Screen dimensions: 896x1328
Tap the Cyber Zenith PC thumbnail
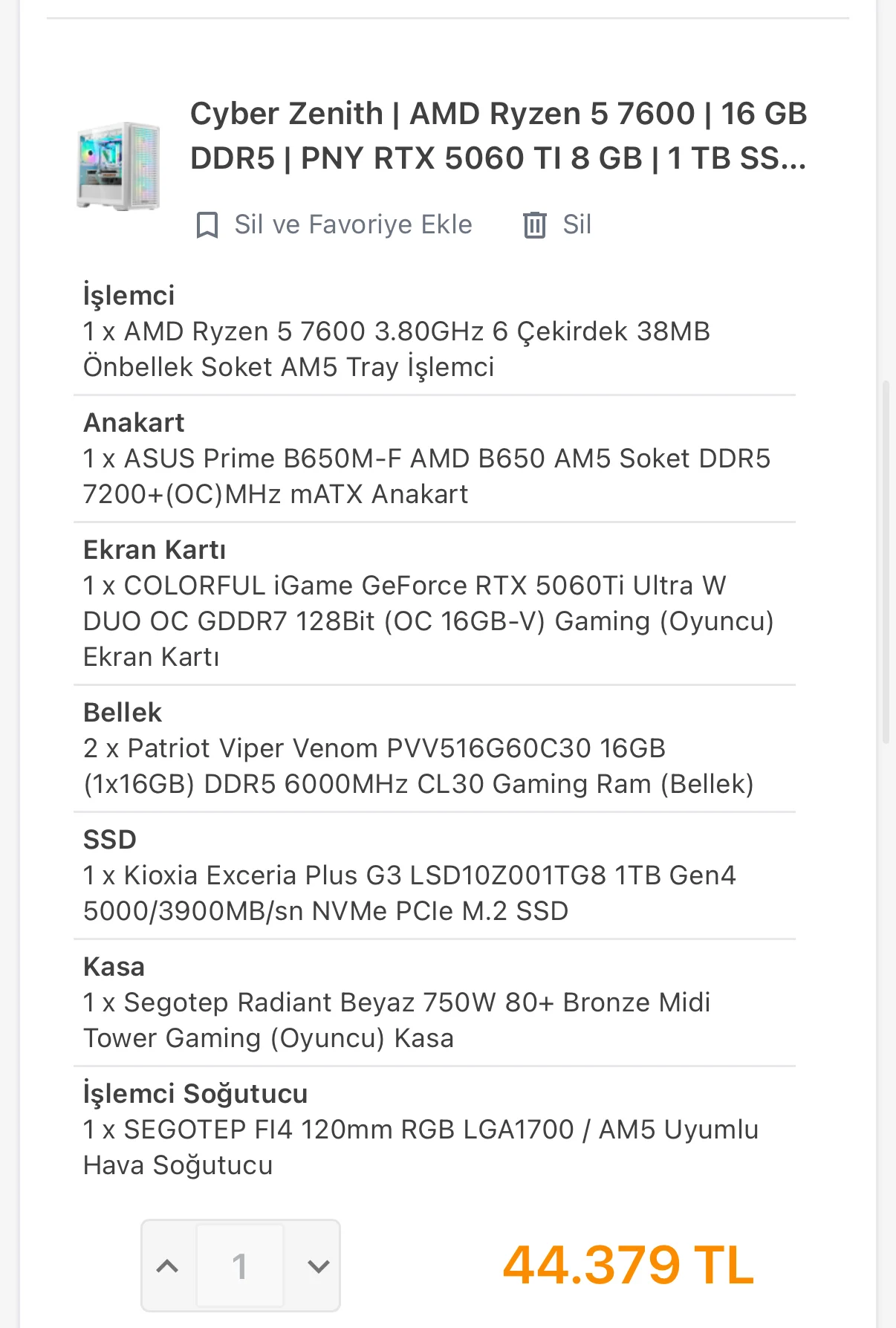tap(118, 166)
